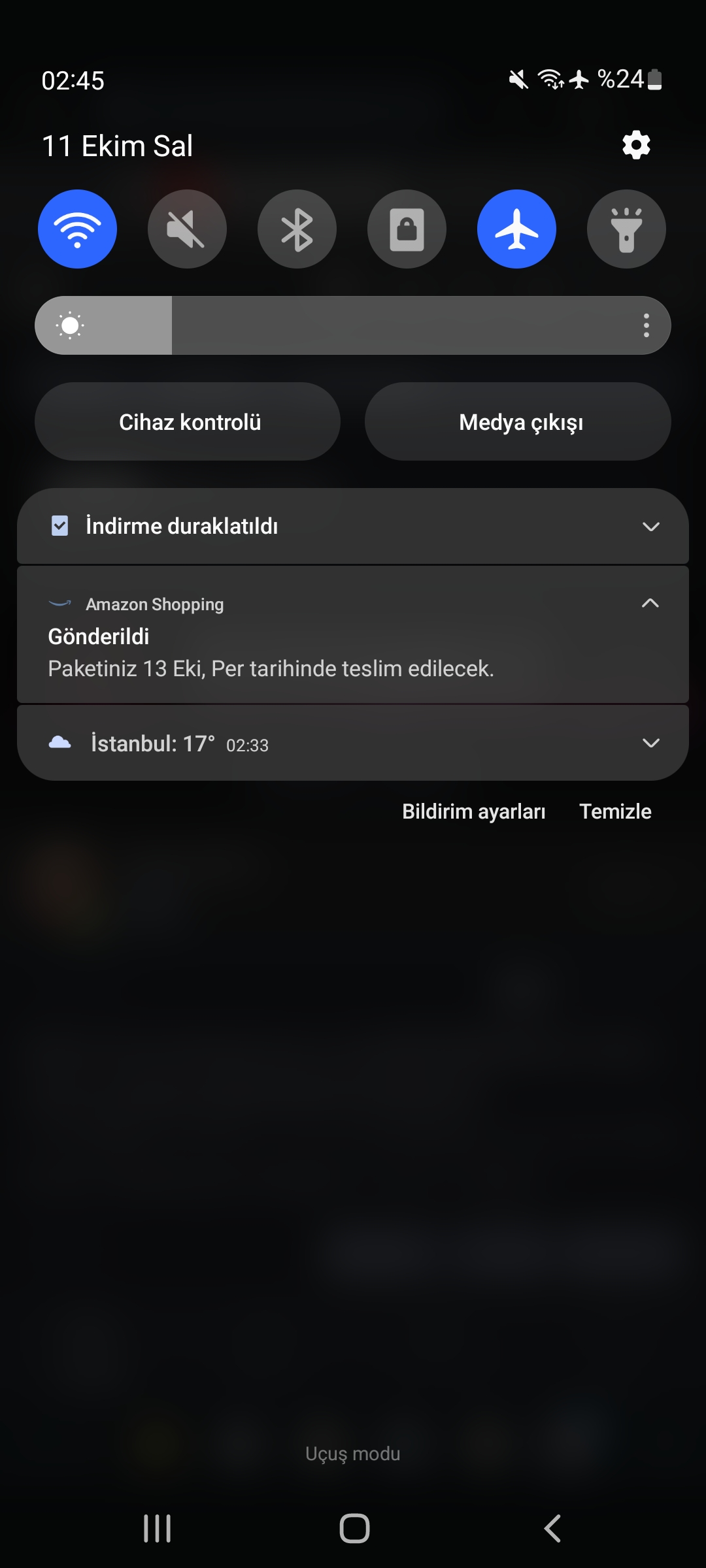Clear all notifications with Temizle
The image size is (706, 1568).
(x=615, y=811)
